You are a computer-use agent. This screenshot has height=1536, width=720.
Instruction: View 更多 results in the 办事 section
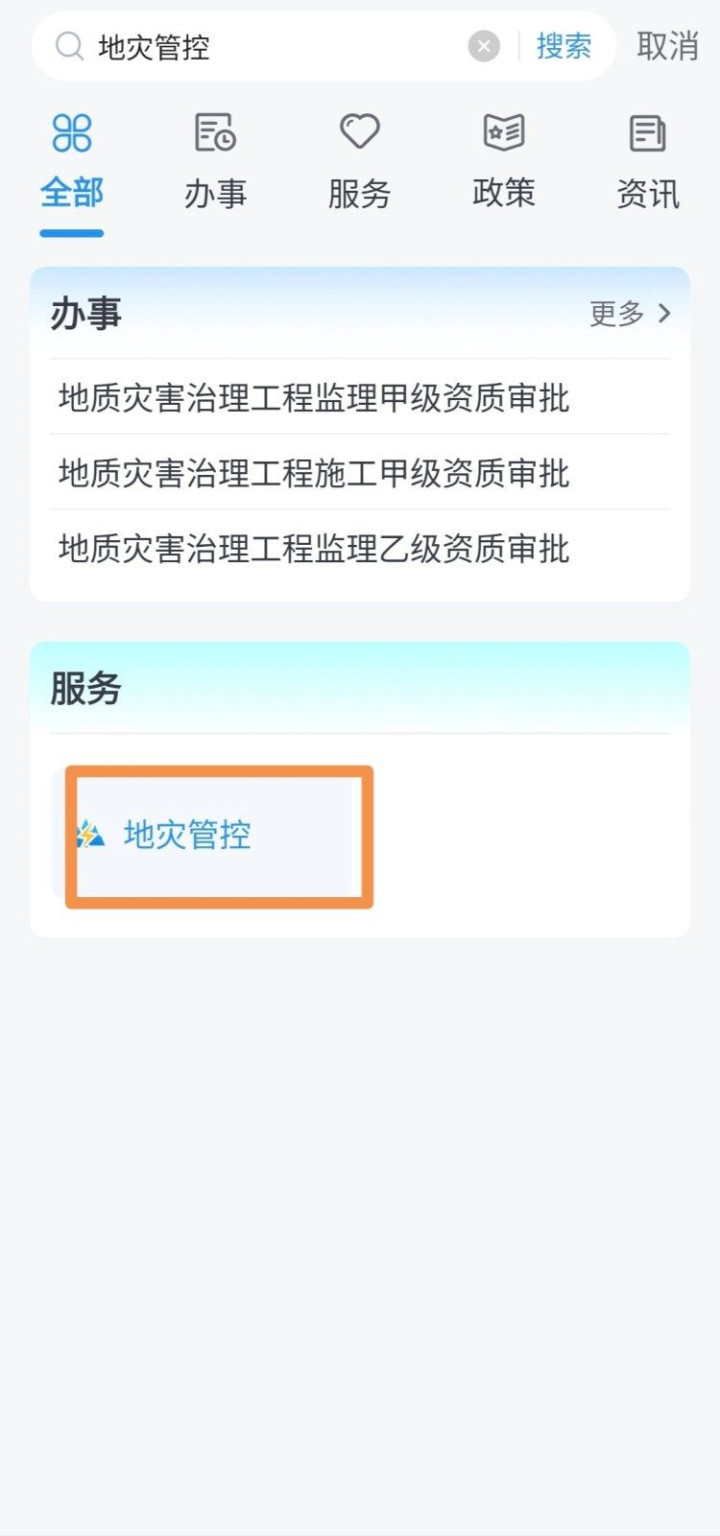[x=630, y=314]
